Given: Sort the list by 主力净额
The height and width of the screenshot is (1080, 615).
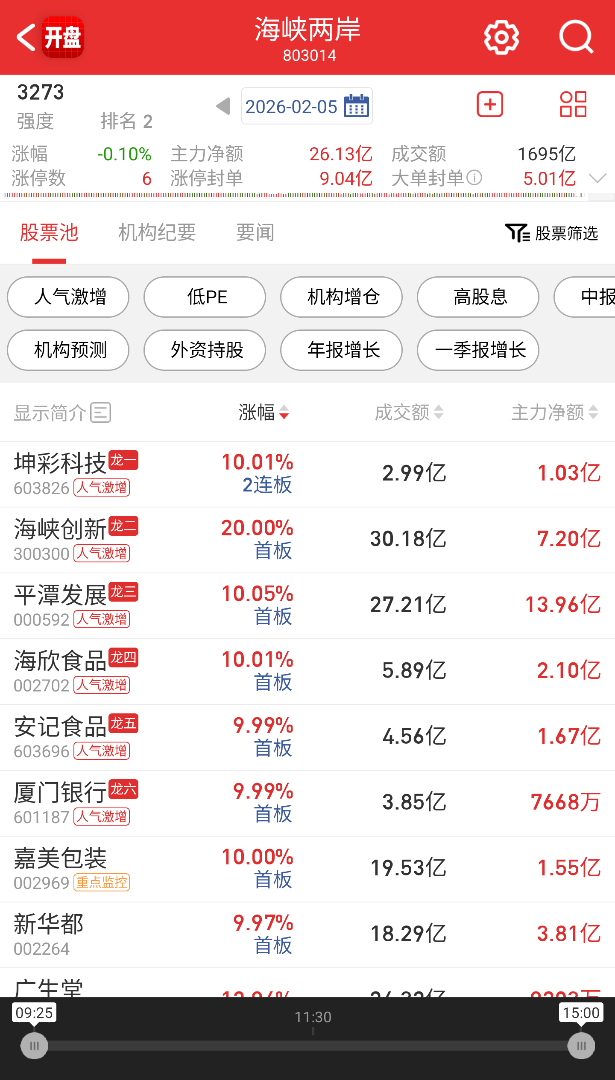Looking at the screenshot, I should (556, 413).
